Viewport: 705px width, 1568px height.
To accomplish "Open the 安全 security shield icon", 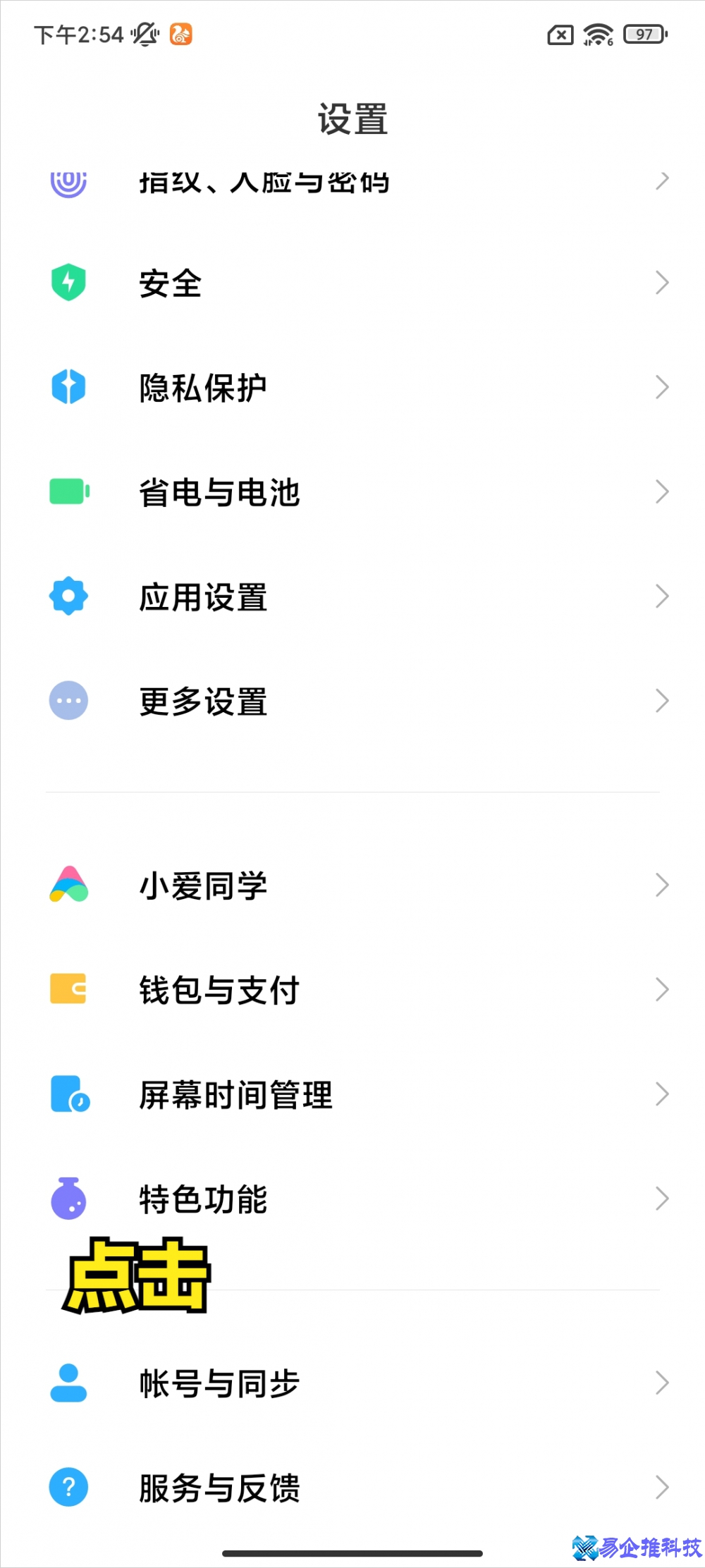I will 68,283.
